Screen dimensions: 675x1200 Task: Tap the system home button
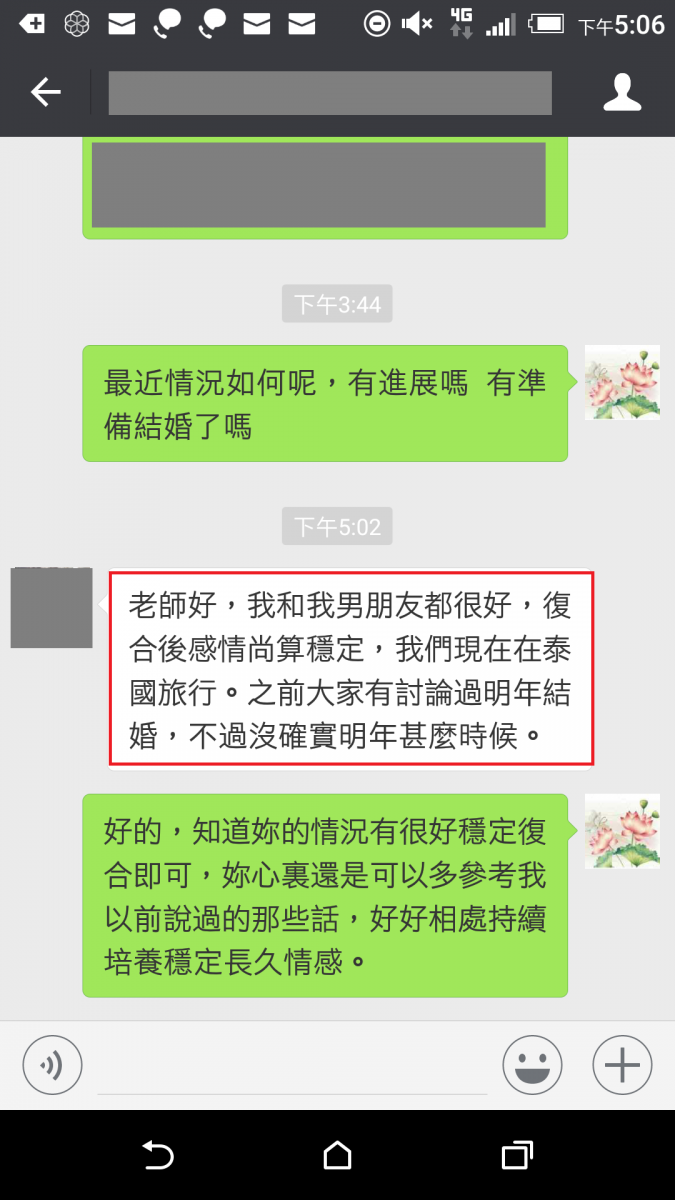point(338,1157)
